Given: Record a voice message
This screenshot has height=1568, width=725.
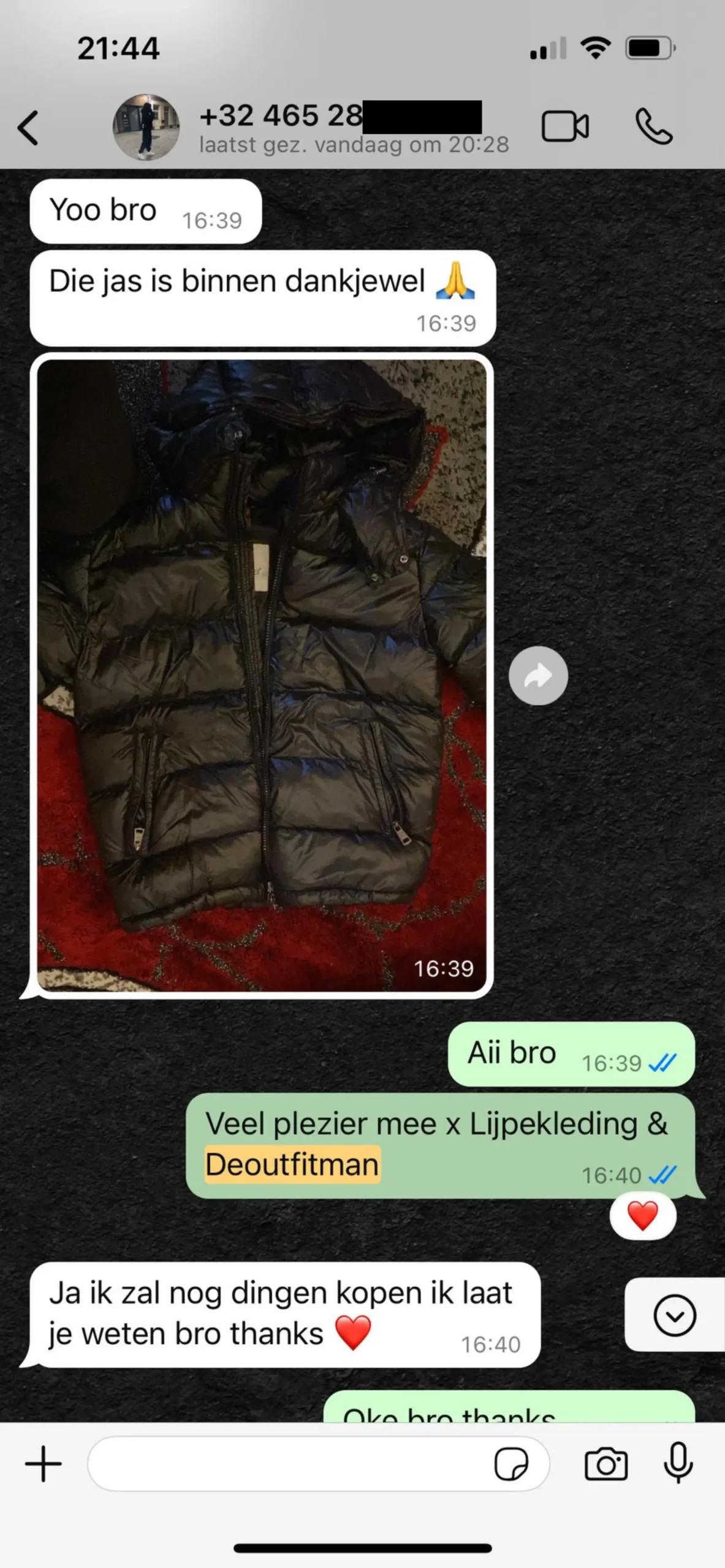Looking at the screenshot, I should 678,1463.
